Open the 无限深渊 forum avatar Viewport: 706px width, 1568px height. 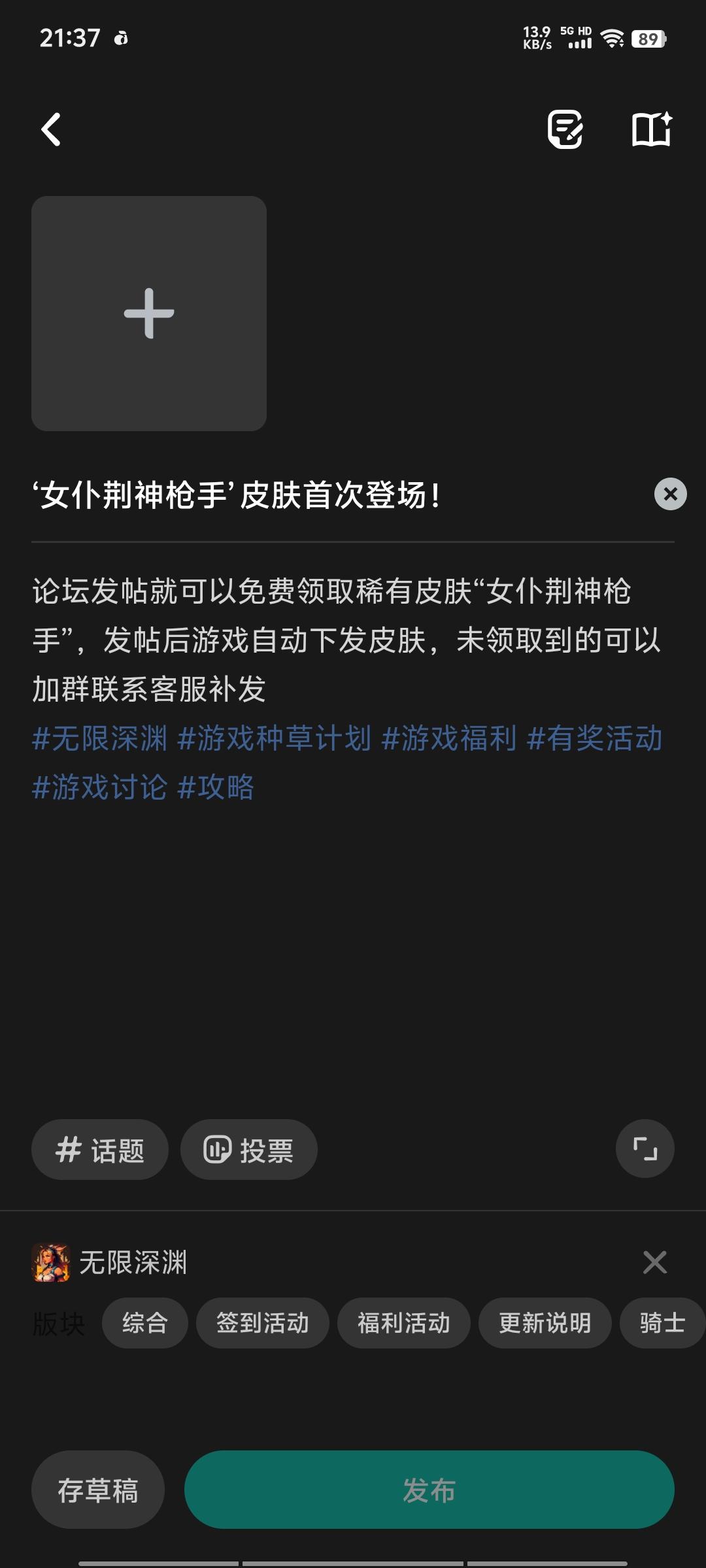[x=52, y=1261]
